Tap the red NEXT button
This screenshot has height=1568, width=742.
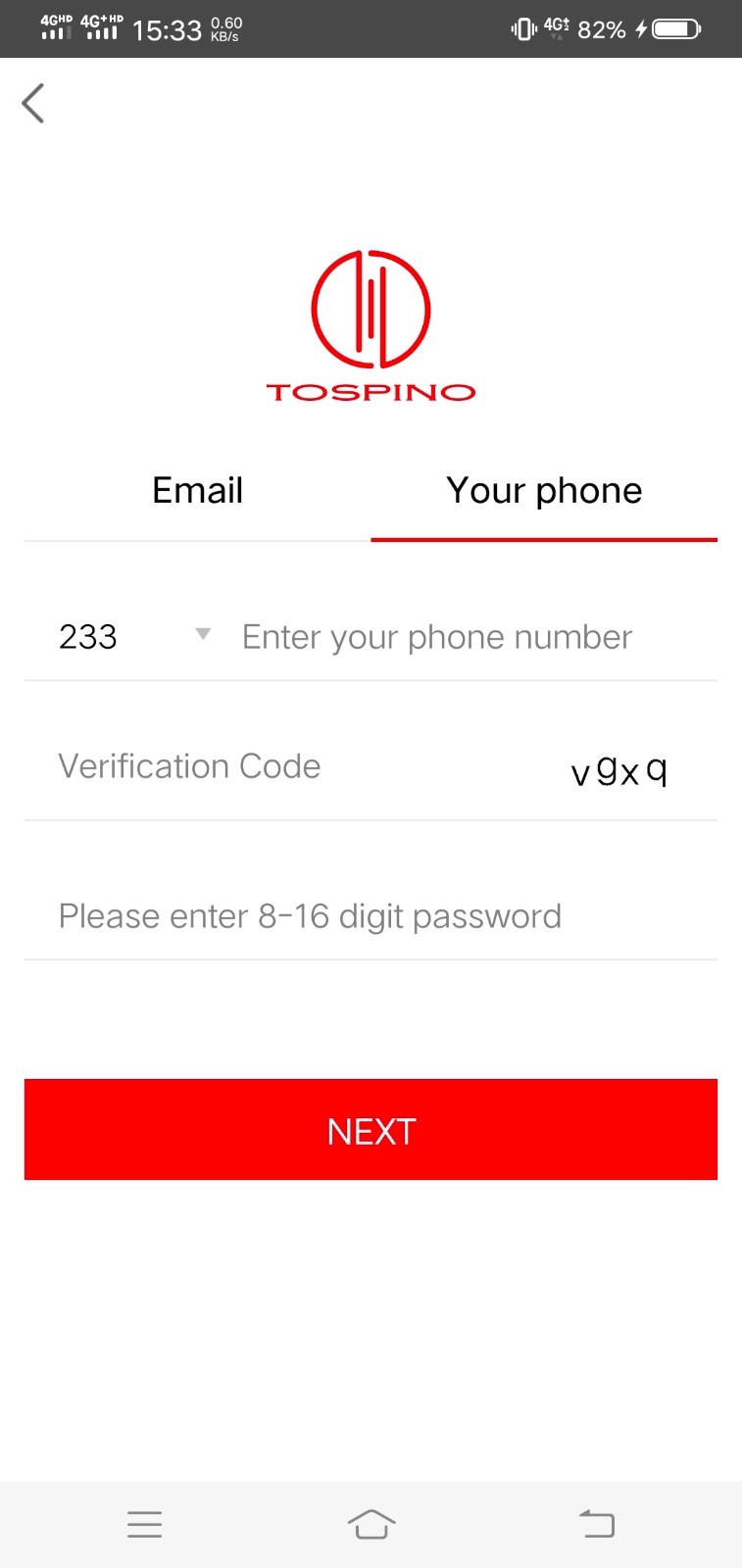click(371, 1129)
